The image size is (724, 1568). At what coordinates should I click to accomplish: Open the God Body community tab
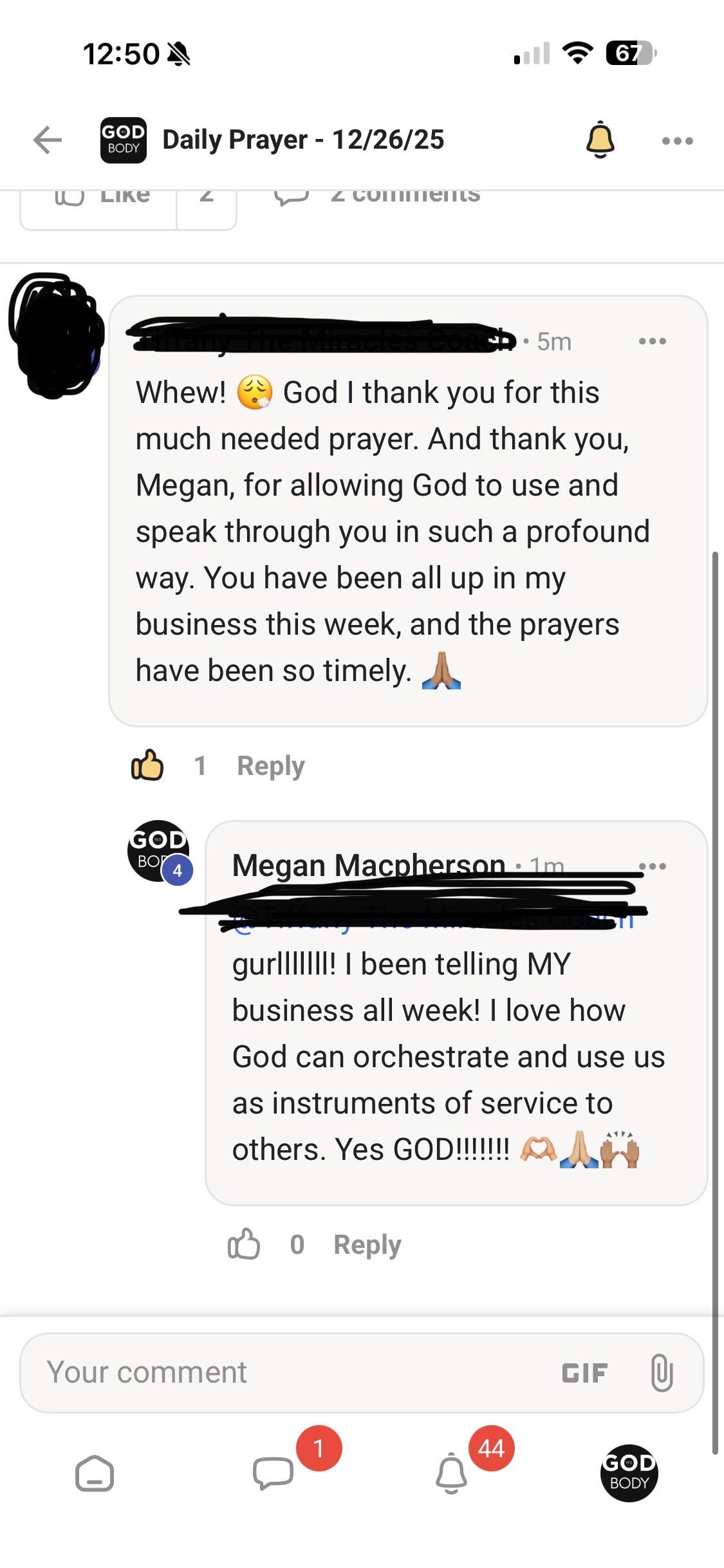629,1473
